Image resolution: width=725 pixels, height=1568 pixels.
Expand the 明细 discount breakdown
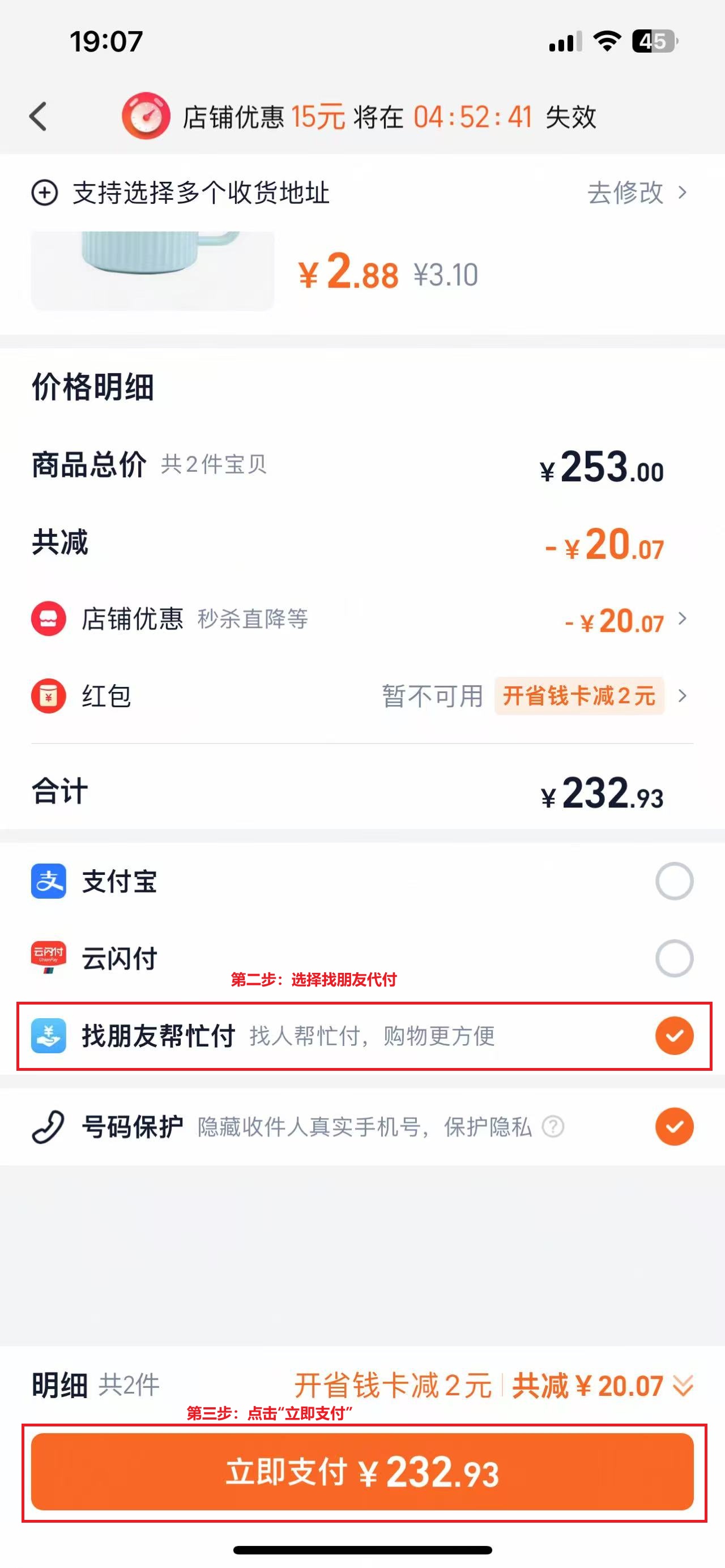(x=683, y=1386)
